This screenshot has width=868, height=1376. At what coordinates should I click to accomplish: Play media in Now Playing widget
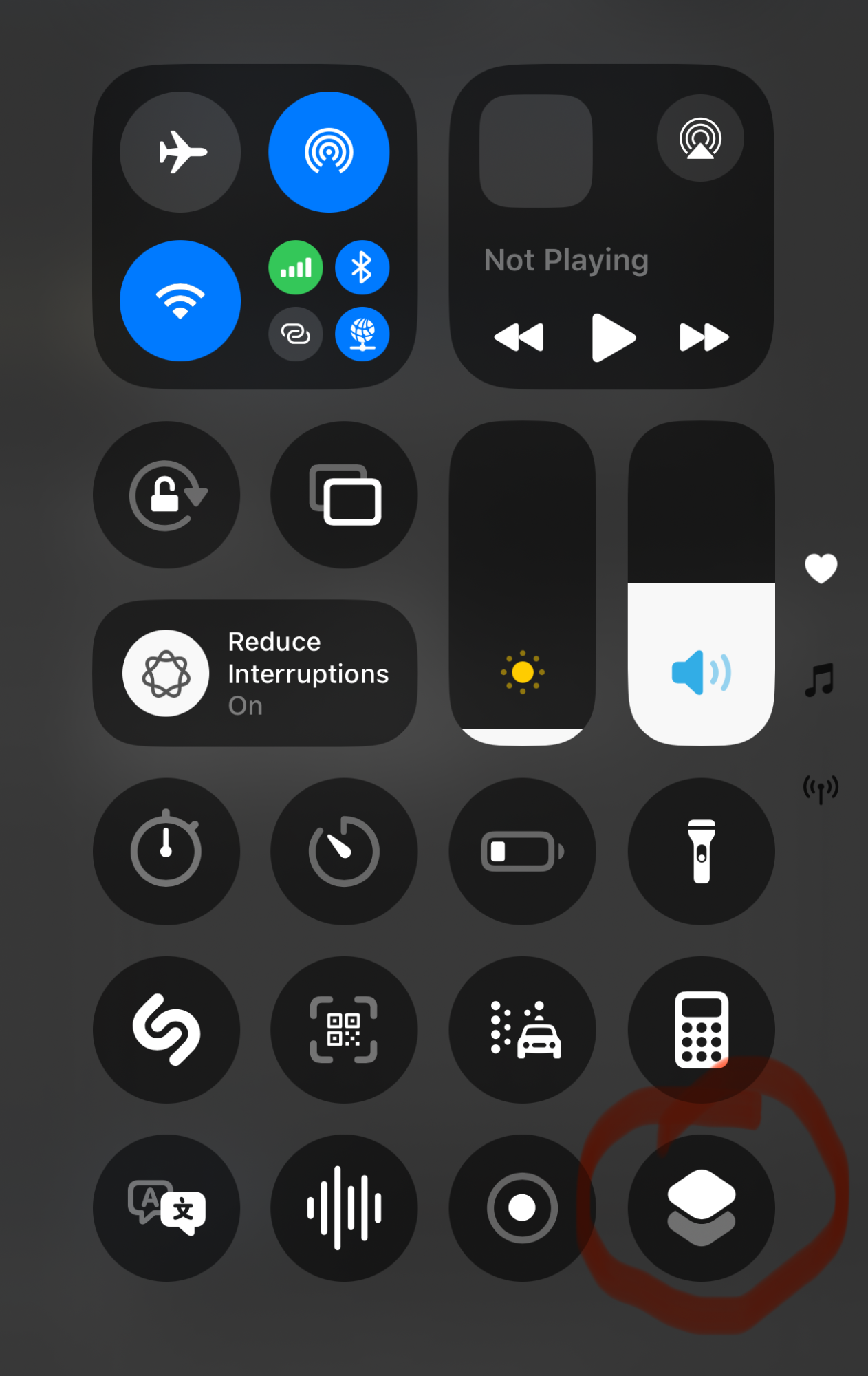click(612, 337)
